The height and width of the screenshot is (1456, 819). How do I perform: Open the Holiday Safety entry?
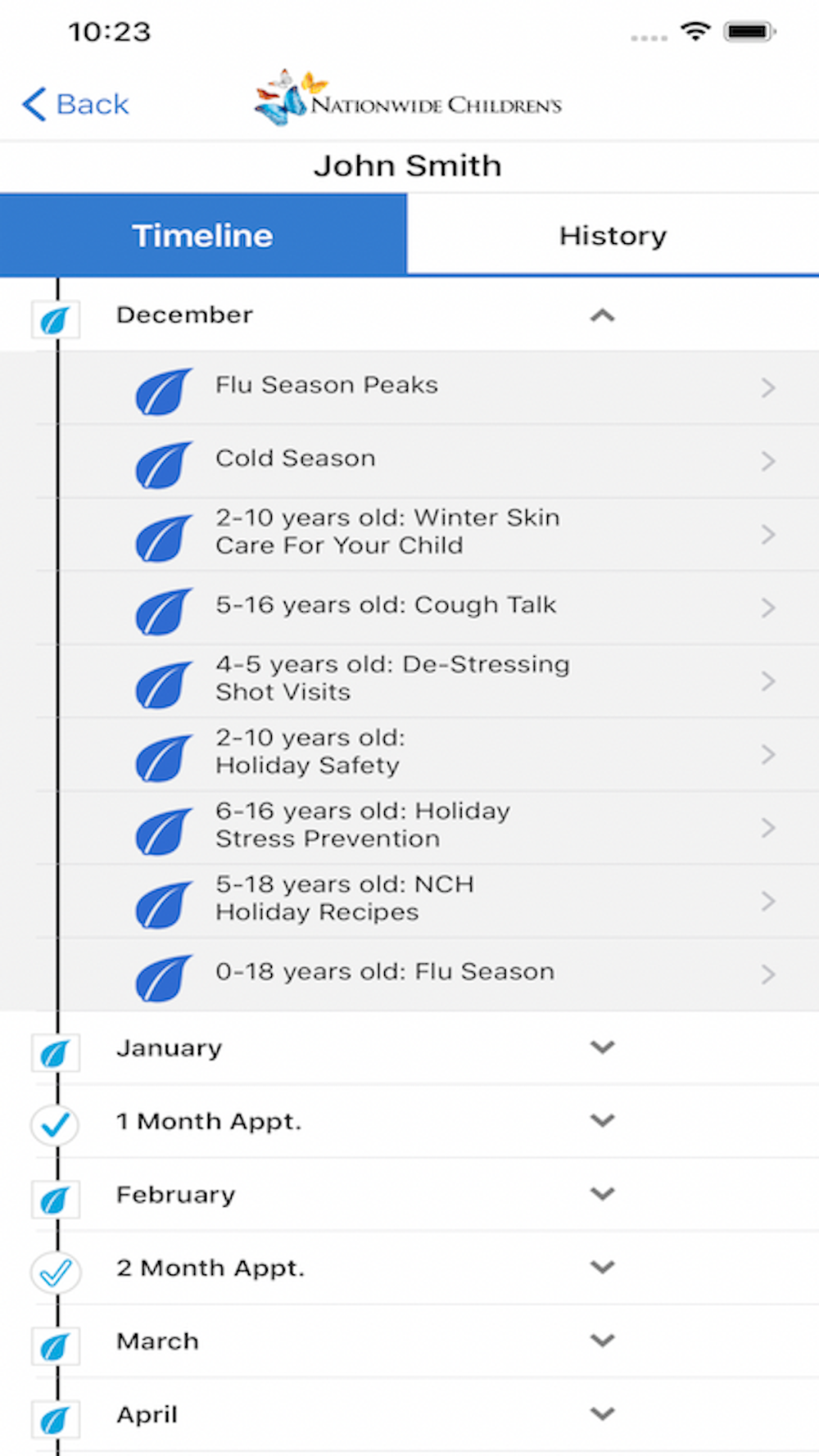pos(426,754)
